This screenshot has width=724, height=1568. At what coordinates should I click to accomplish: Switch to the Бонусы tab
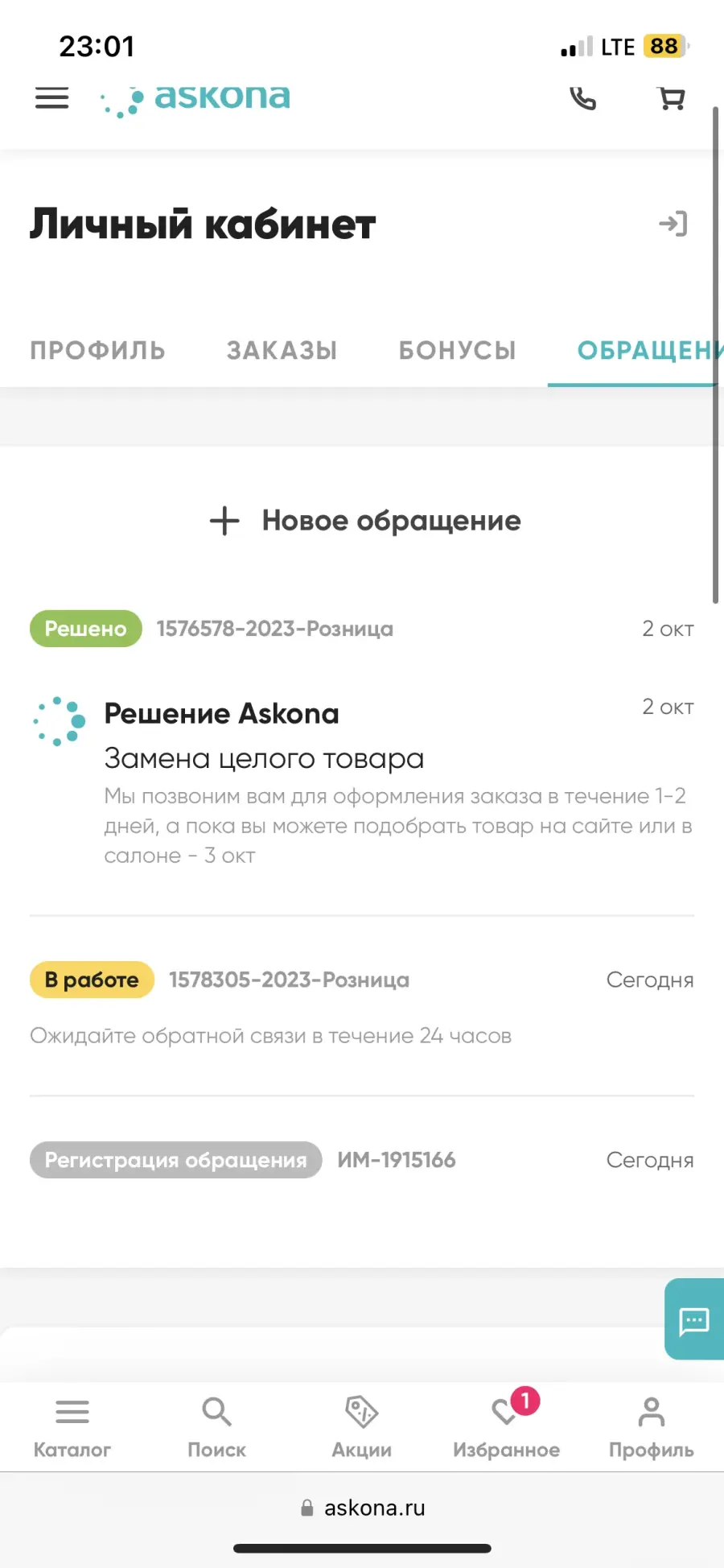(x=457, y=350)
